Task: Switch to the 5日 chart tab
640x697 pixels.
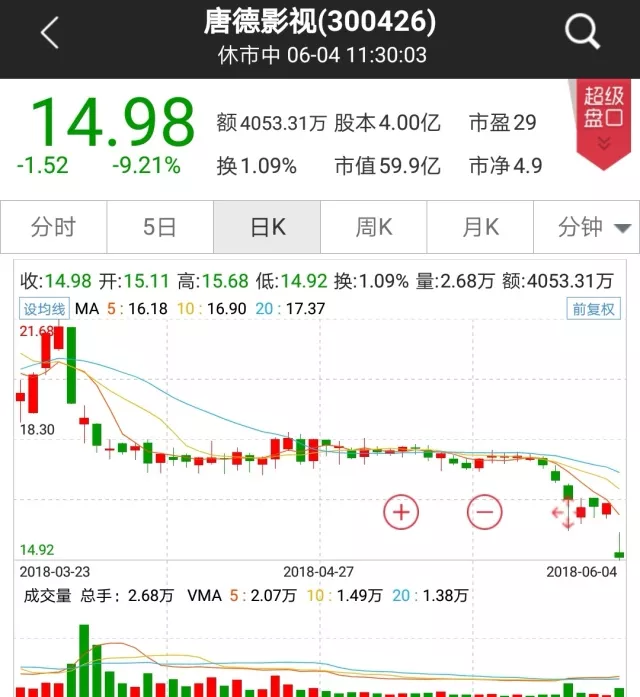Action: [160, 228]
